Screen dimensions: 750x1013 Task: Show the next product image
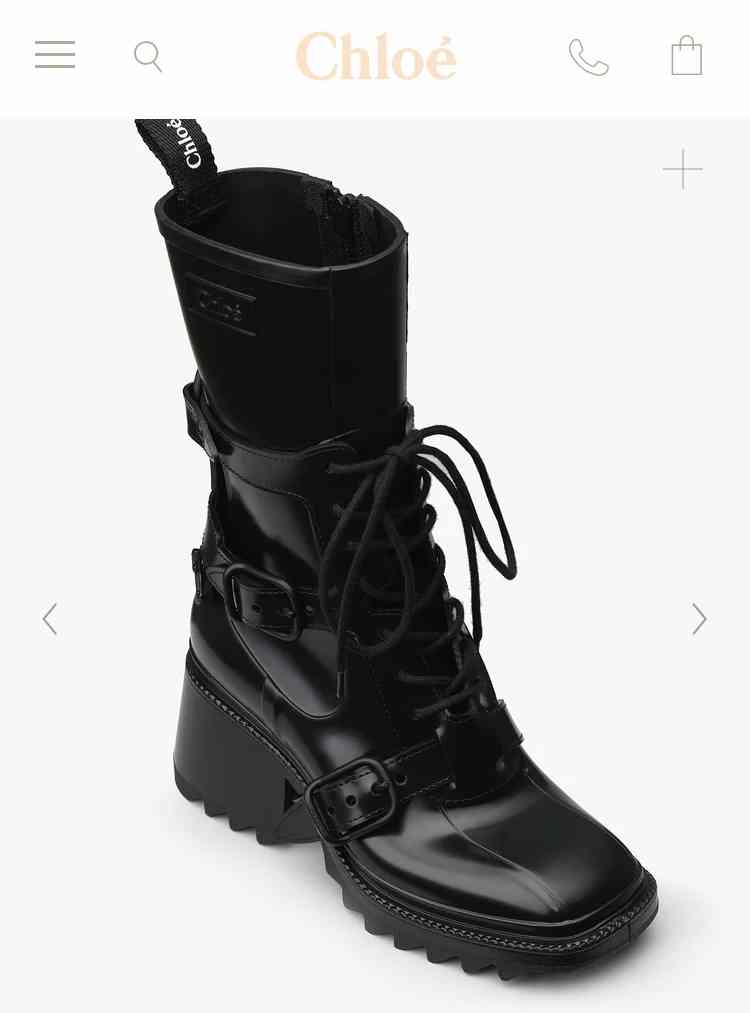[699, 619]
